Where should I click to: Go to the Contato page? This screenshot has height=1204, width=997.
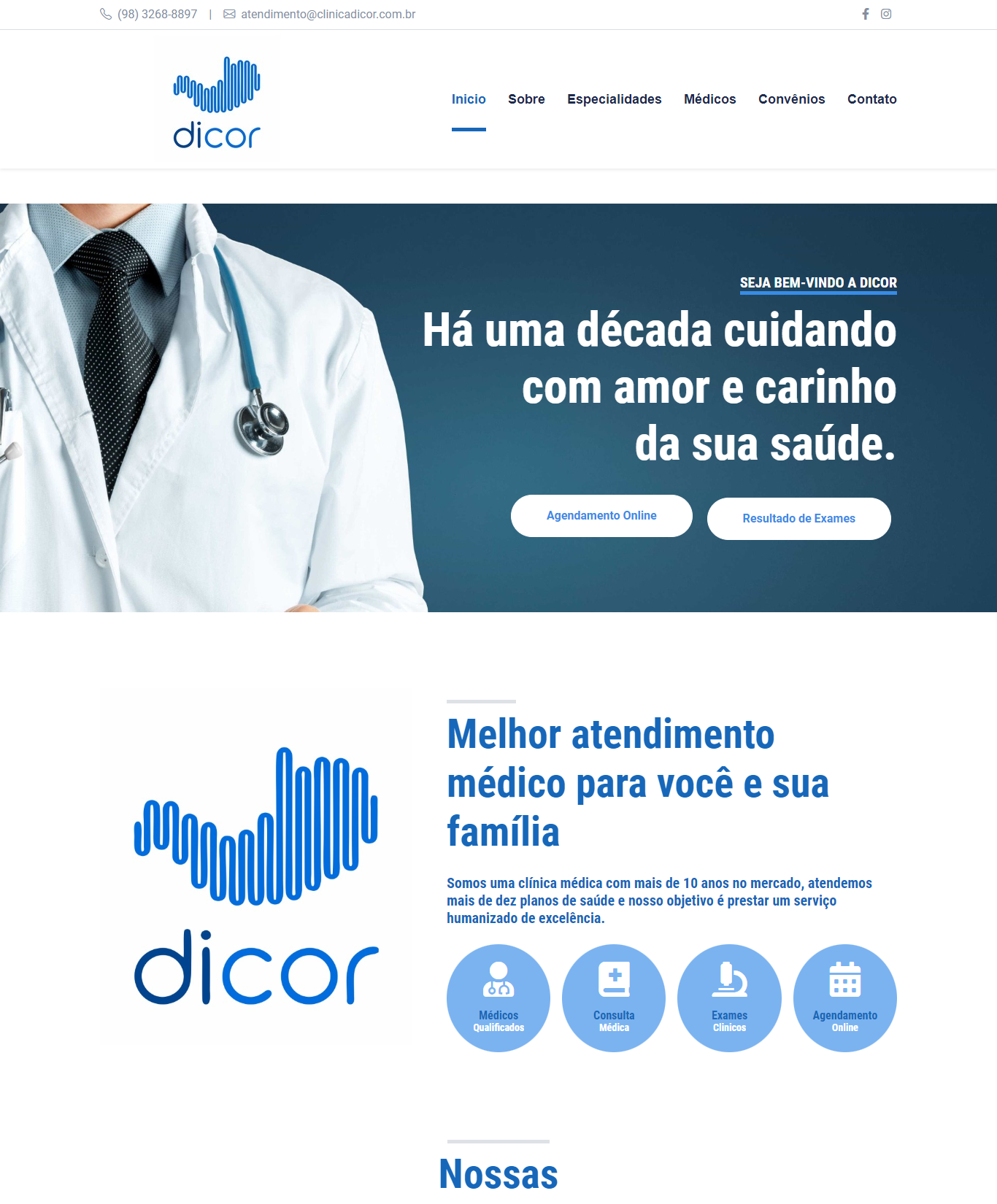click(x=871, y=99)
